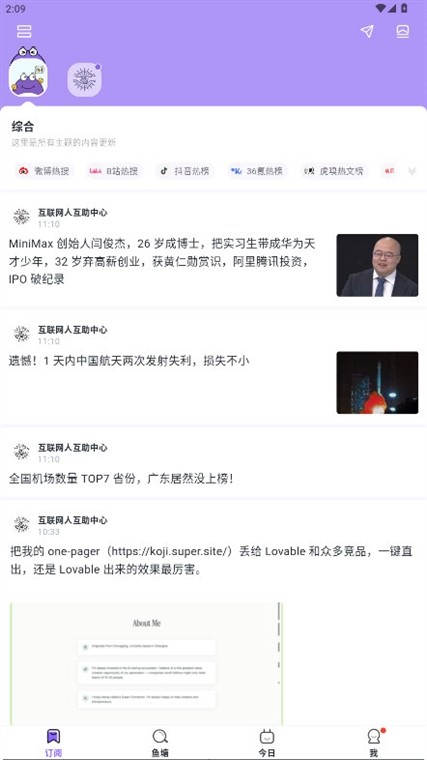427x760 pixels.
Task: Open the B站热搜 chip
Action: point(114,171)
